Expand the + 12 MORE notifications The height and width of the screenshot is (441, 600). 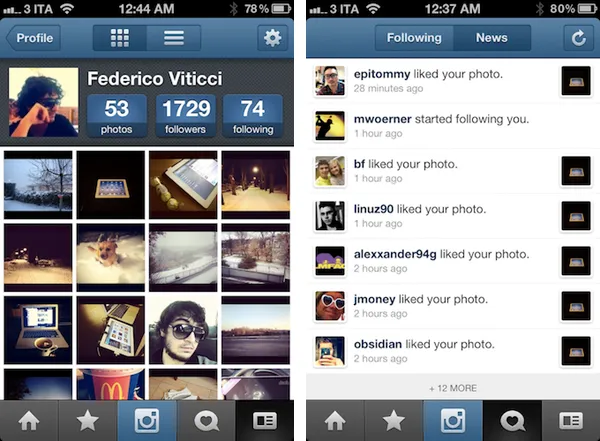tap(452, 388)
